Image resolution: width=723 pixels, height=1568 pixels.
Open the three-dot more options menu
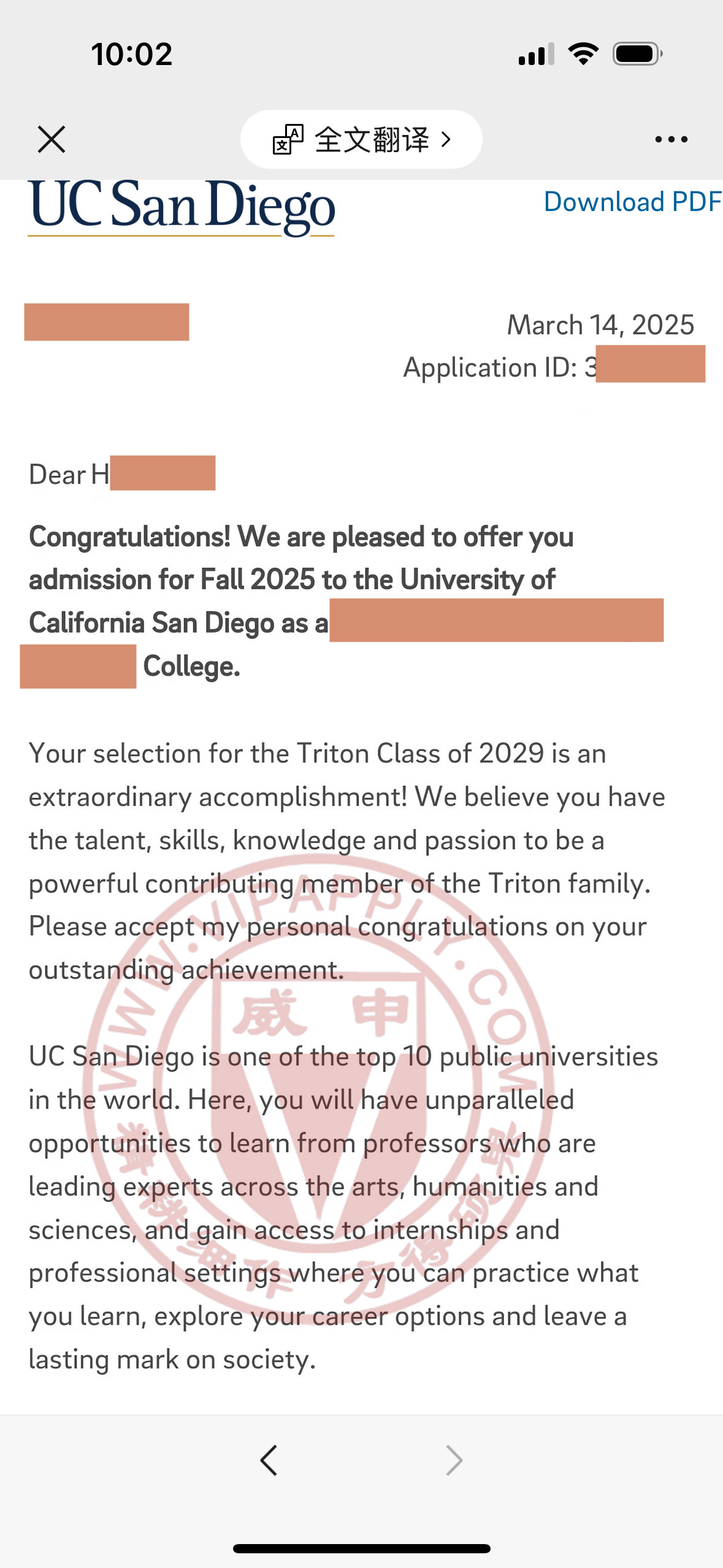tap(671, 140)
